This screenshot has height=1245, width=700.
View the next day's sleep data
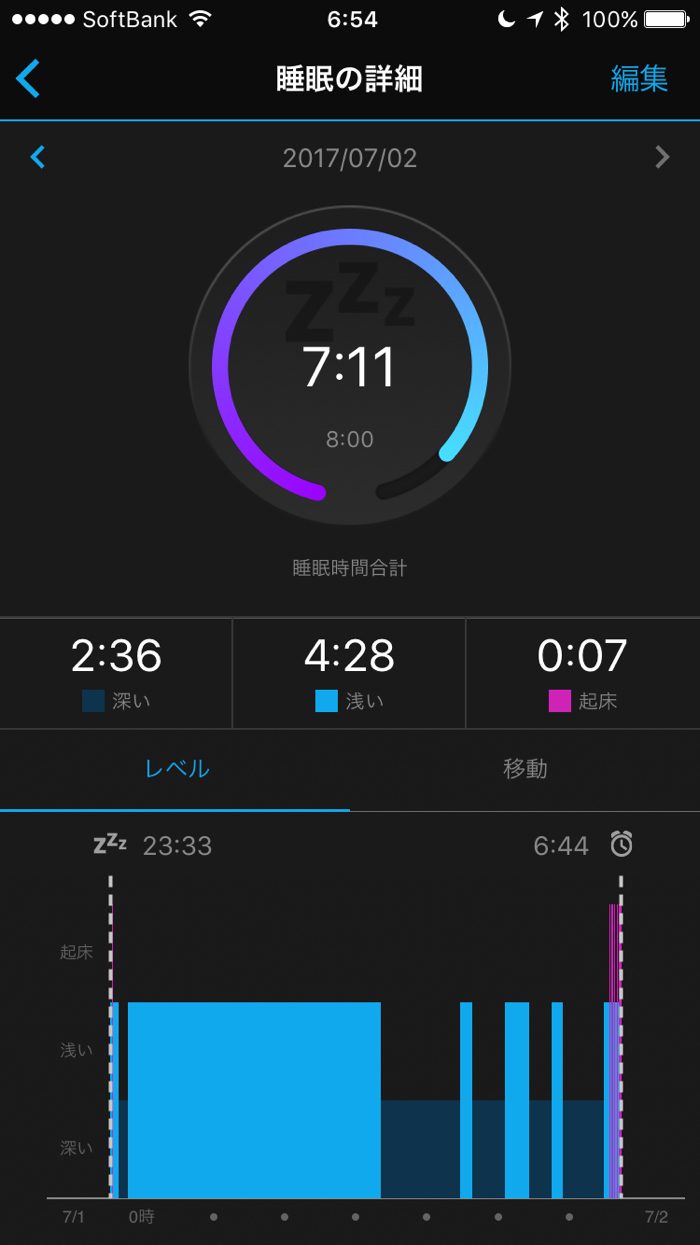[x=661, y=157]
